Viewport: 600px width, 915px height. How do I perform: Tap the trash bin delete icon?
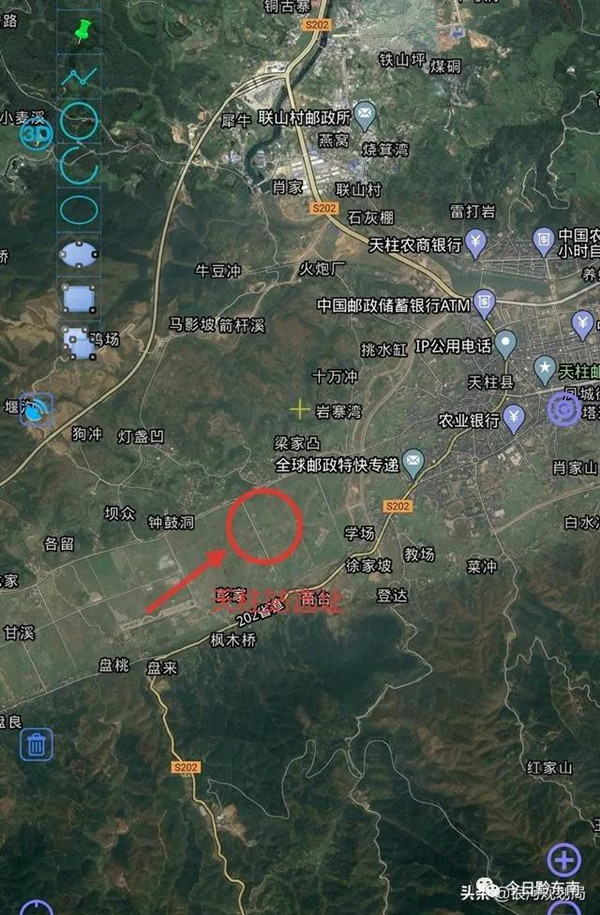(x=37, y=744)
